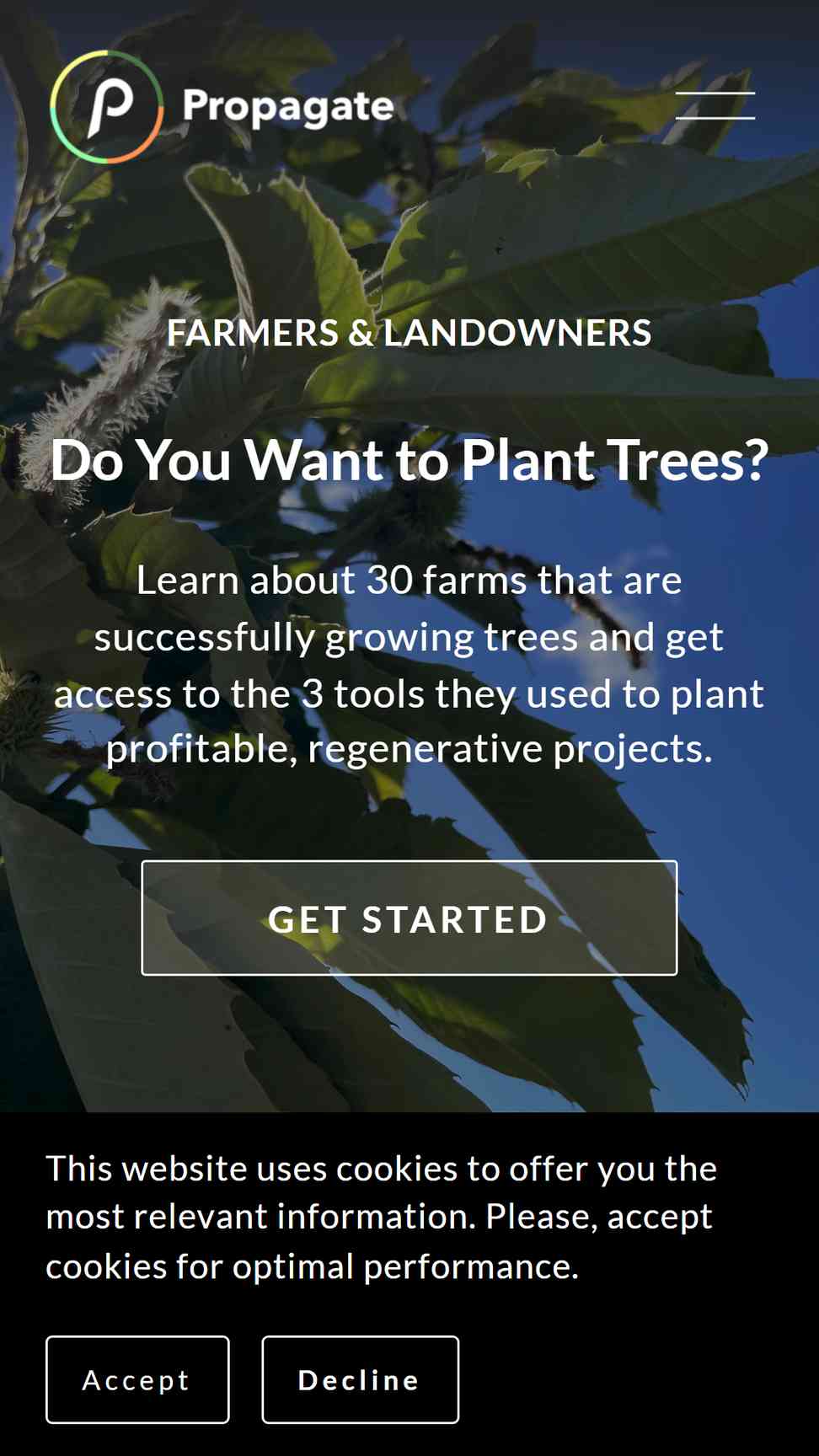The image size is (819, 1456).
Task: Tap the Get Started button
Action: pyautogui.click(x=409, y=918)
